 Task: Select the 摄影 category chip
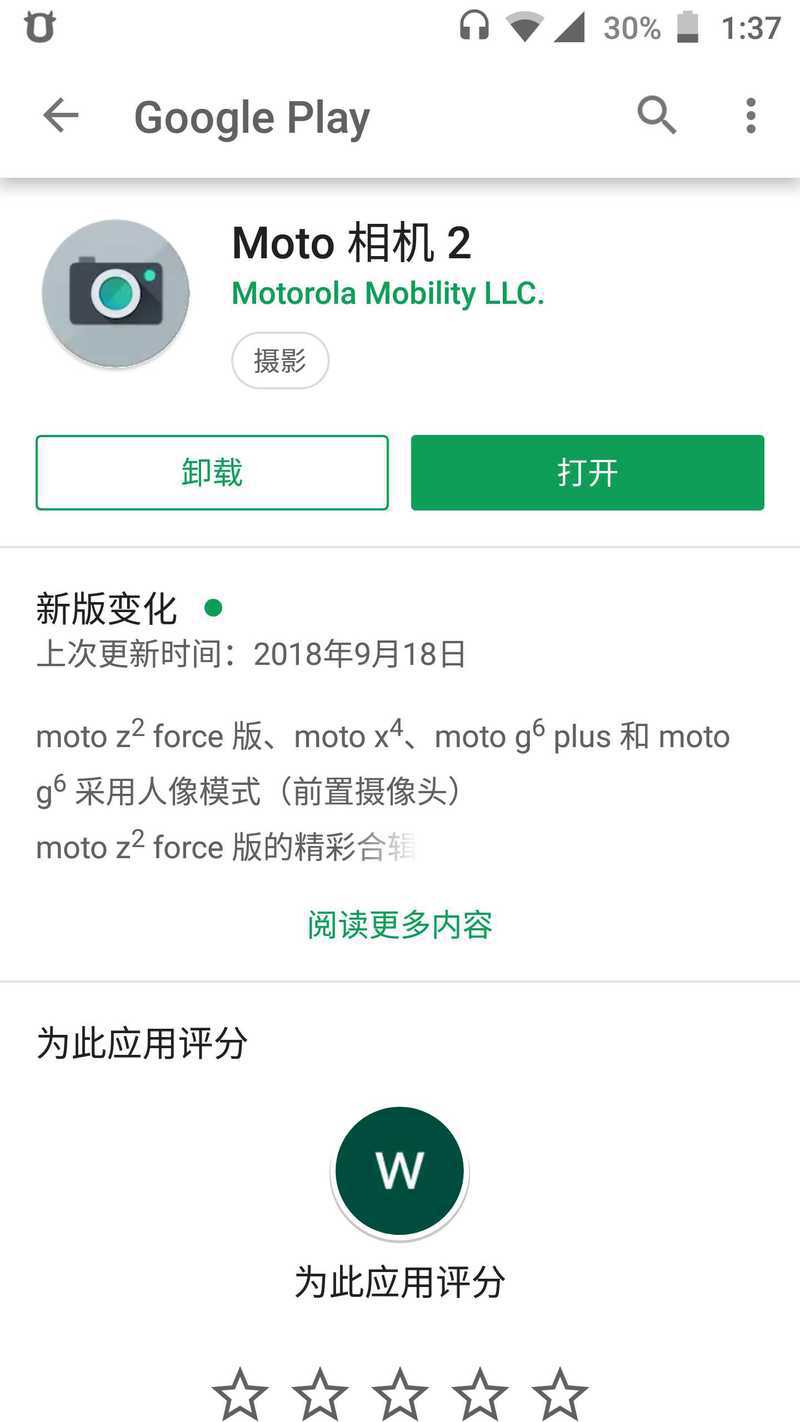[280, 361]
